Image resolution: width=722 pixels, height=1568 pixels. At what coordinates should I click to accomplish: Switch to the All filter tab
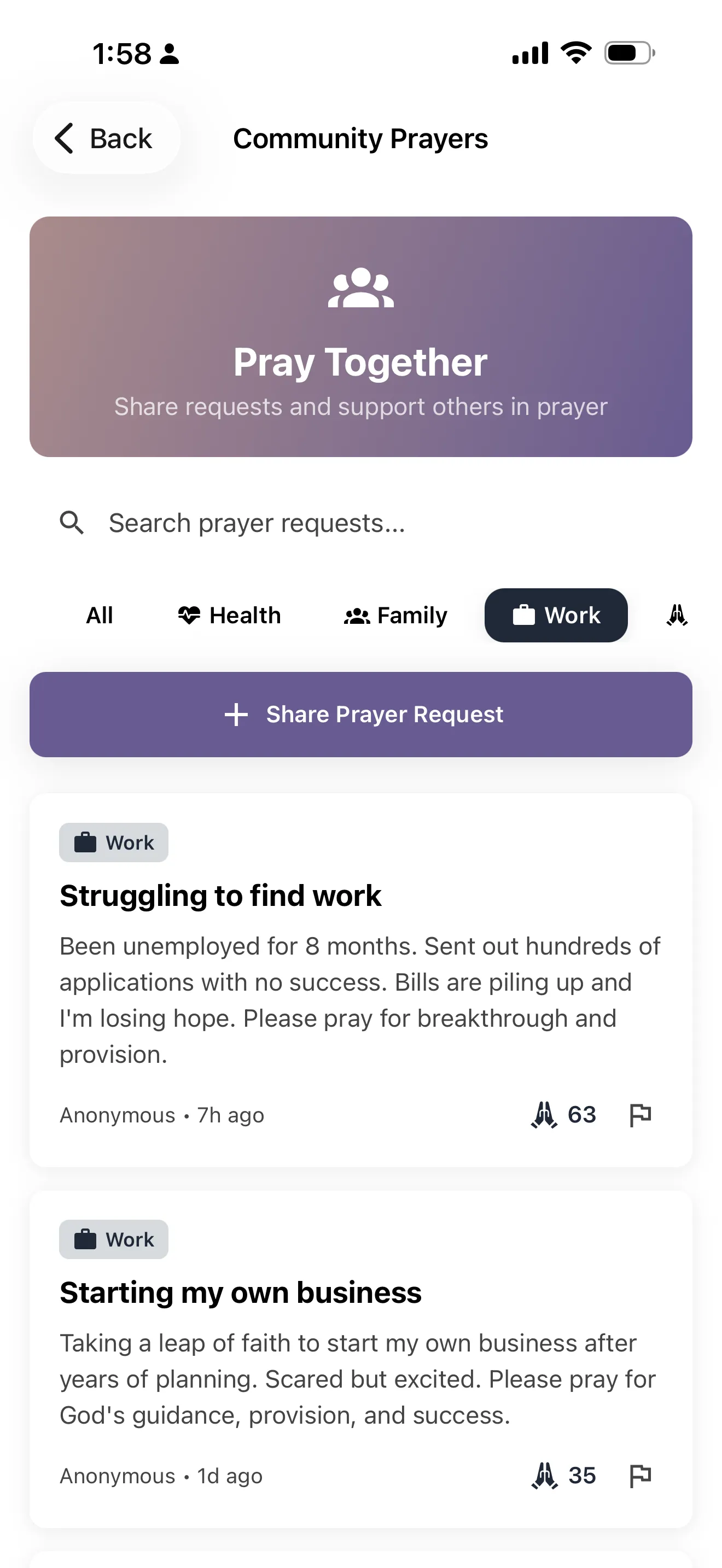pos(98,616)
